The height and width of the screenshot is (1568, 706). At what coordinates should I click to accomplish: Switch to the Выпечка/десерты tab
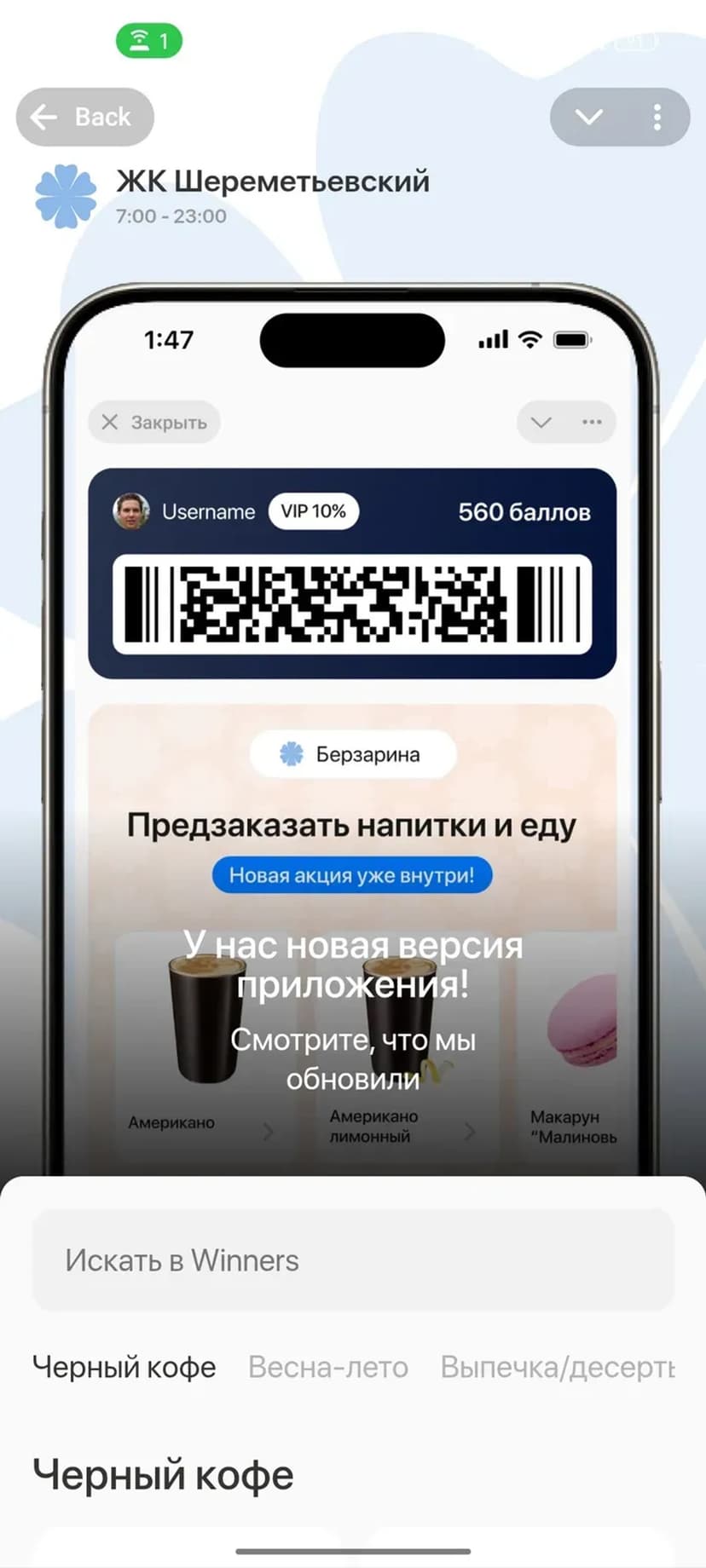pos(558,1367)
